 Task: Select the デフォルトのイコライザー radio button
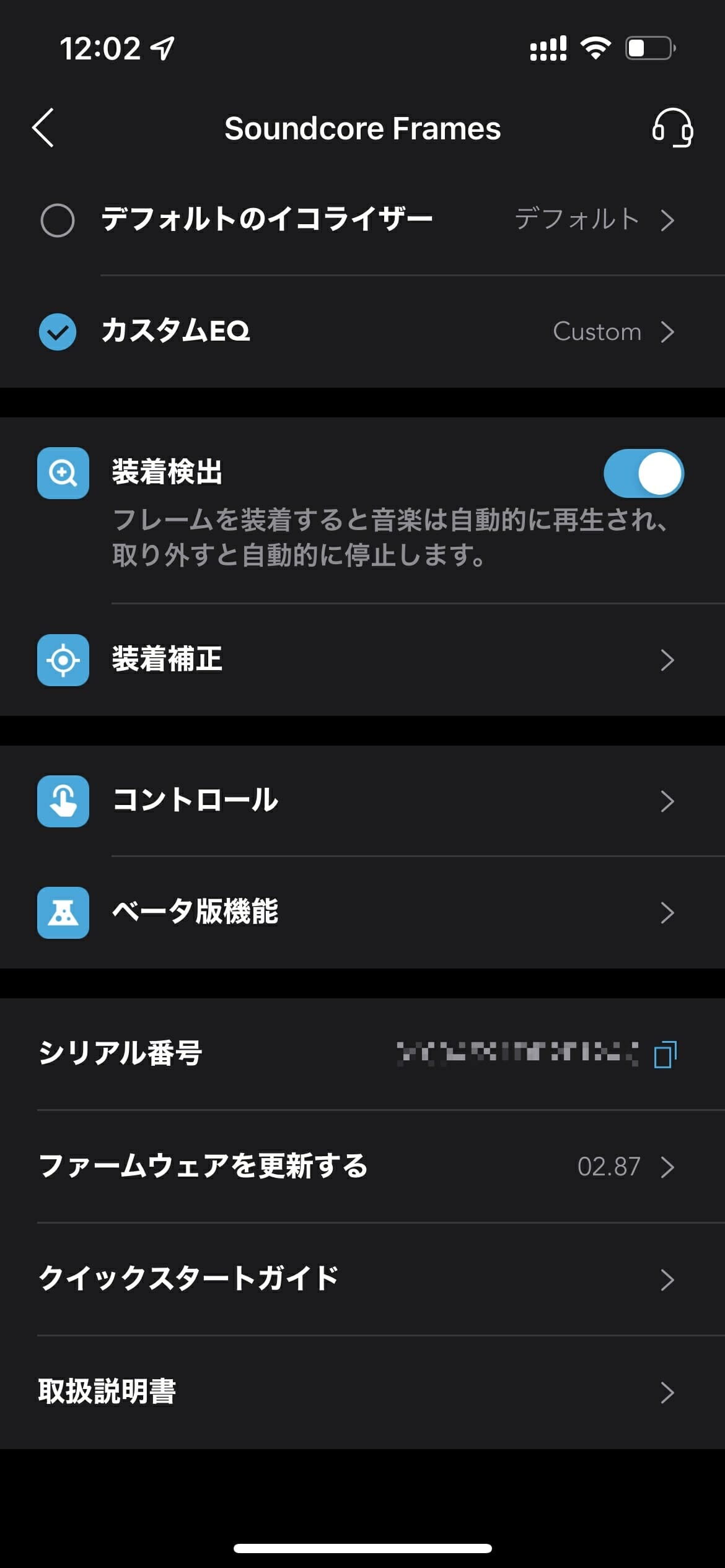(58, 220)
